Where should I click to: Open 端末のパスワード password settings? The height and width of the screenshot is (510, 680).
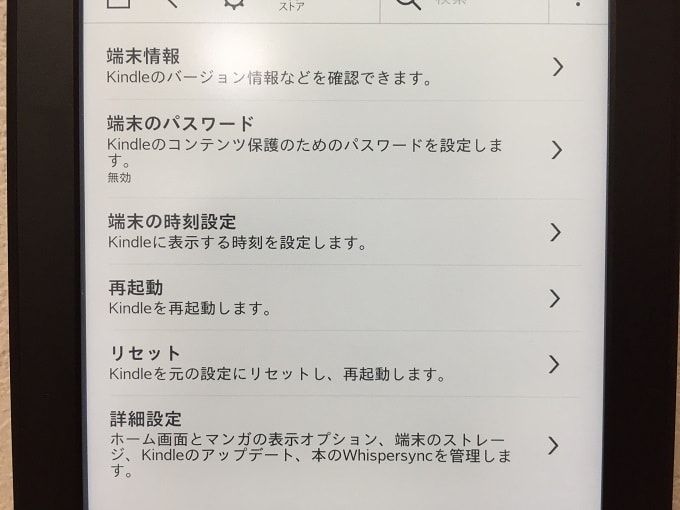point(330,148)
